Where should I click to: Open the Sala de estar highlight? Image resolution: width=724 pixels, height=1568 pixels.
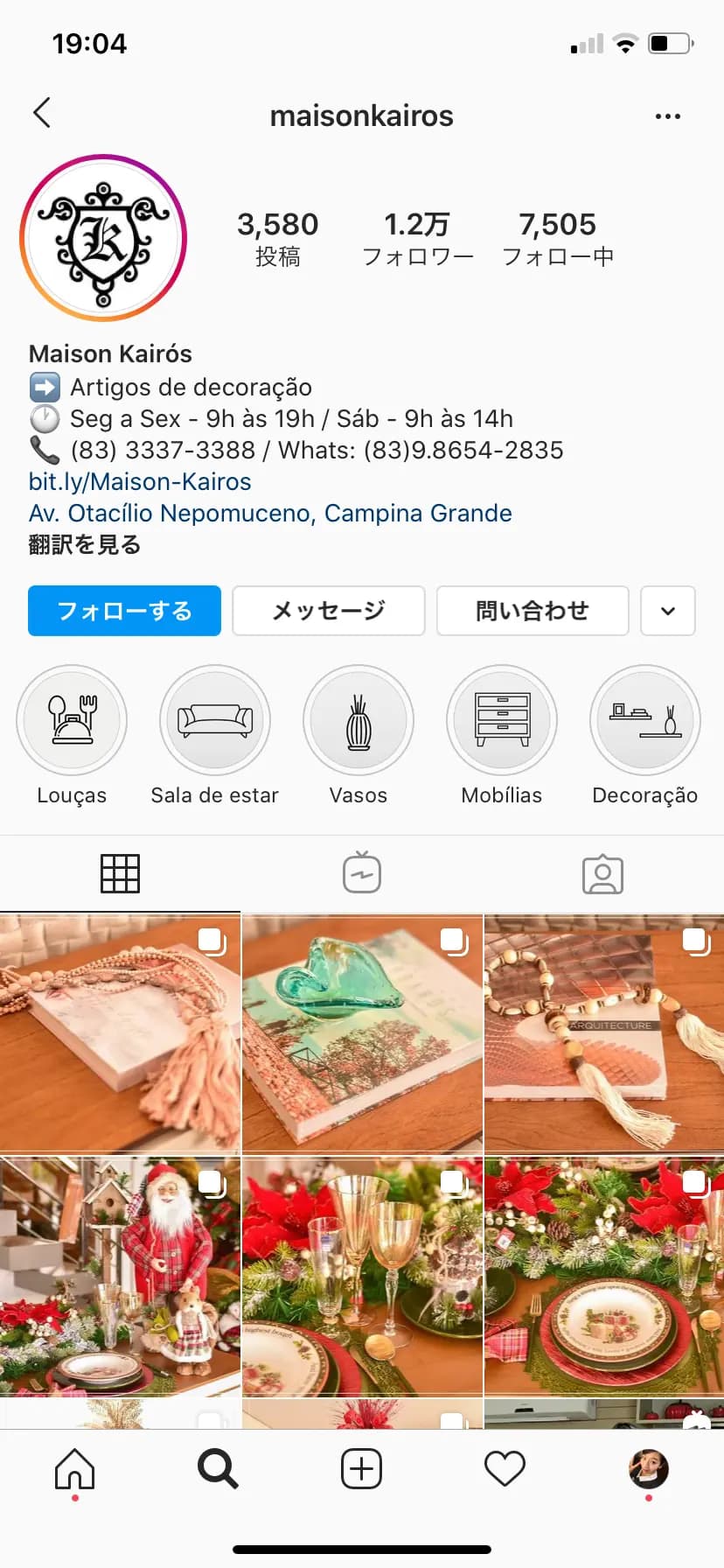215,720
